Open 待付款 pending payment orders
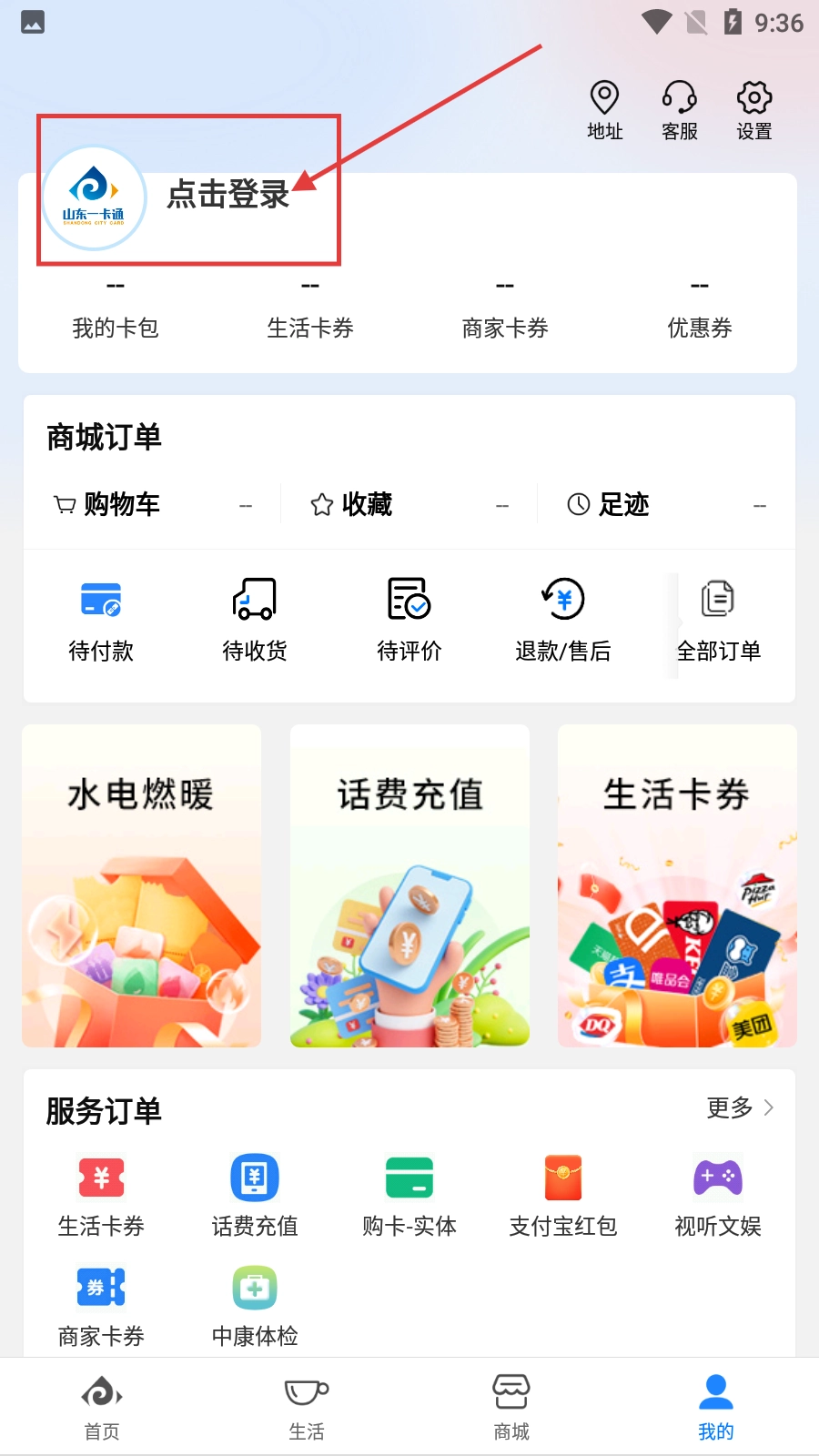 point(101,621)
